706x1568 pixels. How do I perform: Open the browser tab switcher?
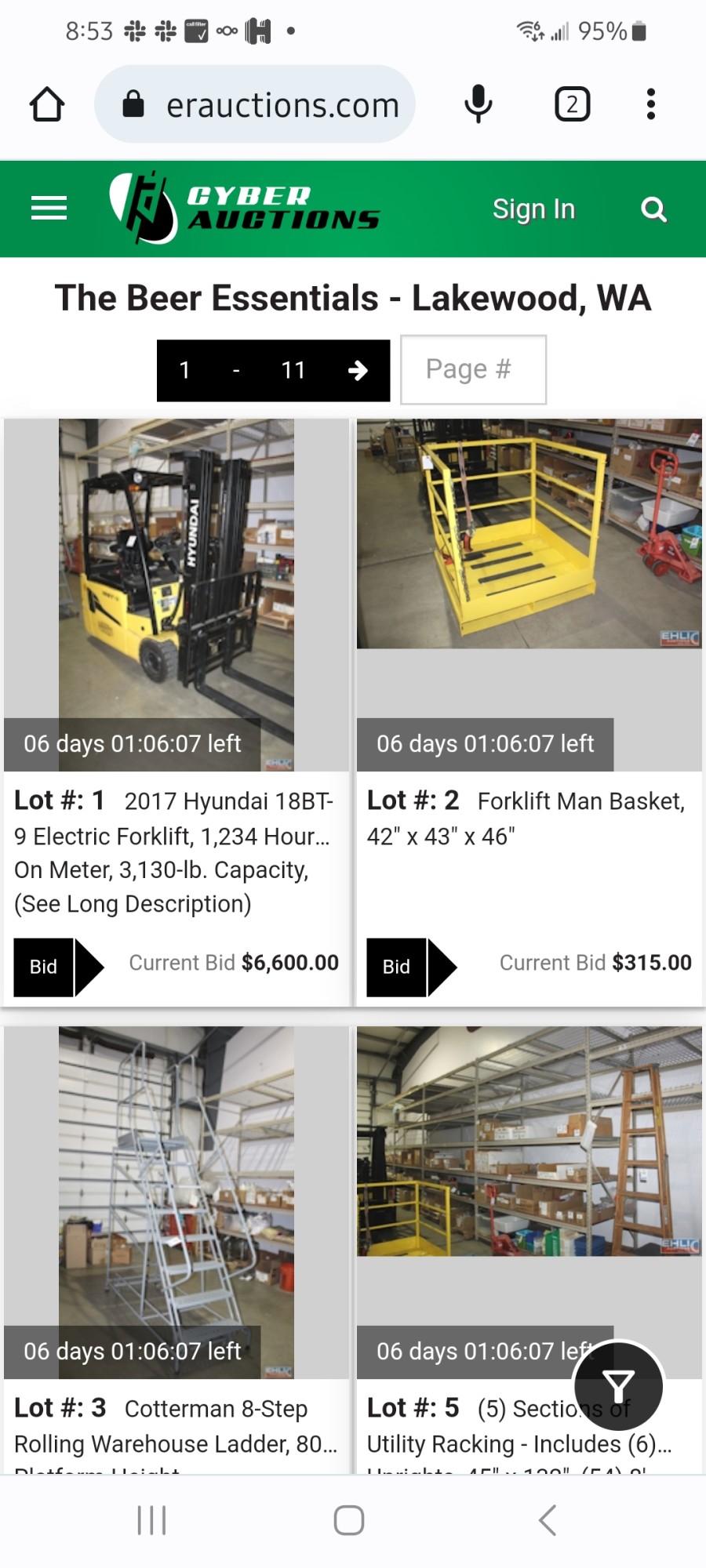click(x=572, y=104)
